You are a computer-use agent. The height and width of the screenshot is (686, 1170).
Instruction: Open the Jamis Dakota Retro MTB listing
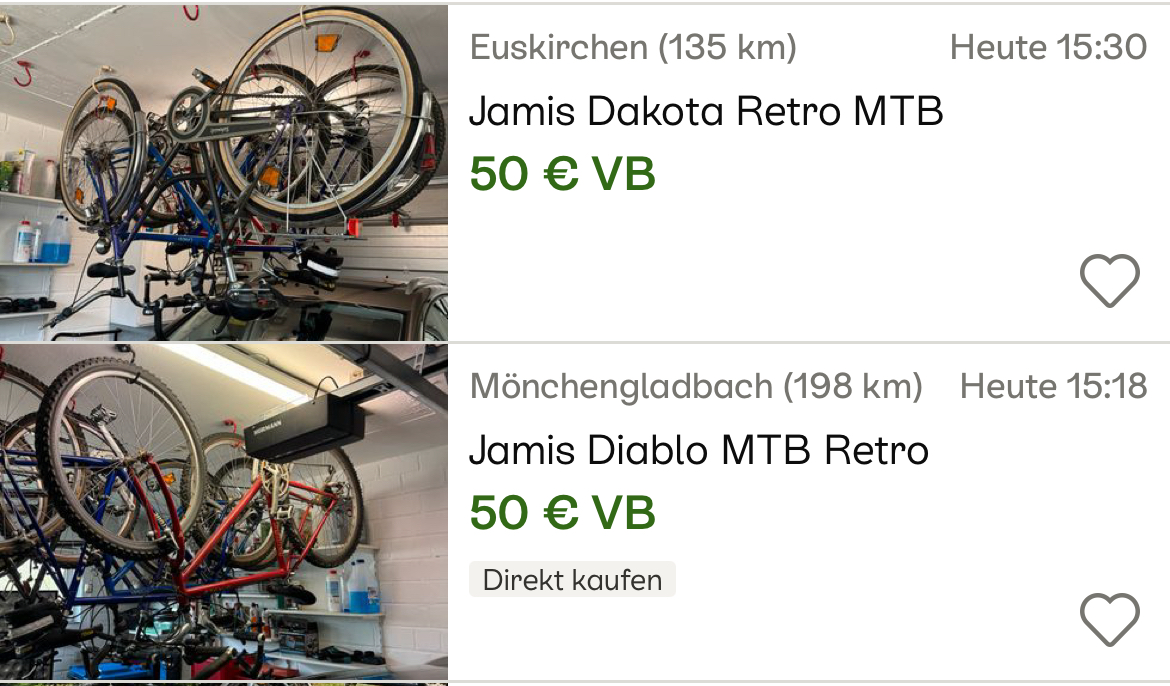click(x=705, y=112)
